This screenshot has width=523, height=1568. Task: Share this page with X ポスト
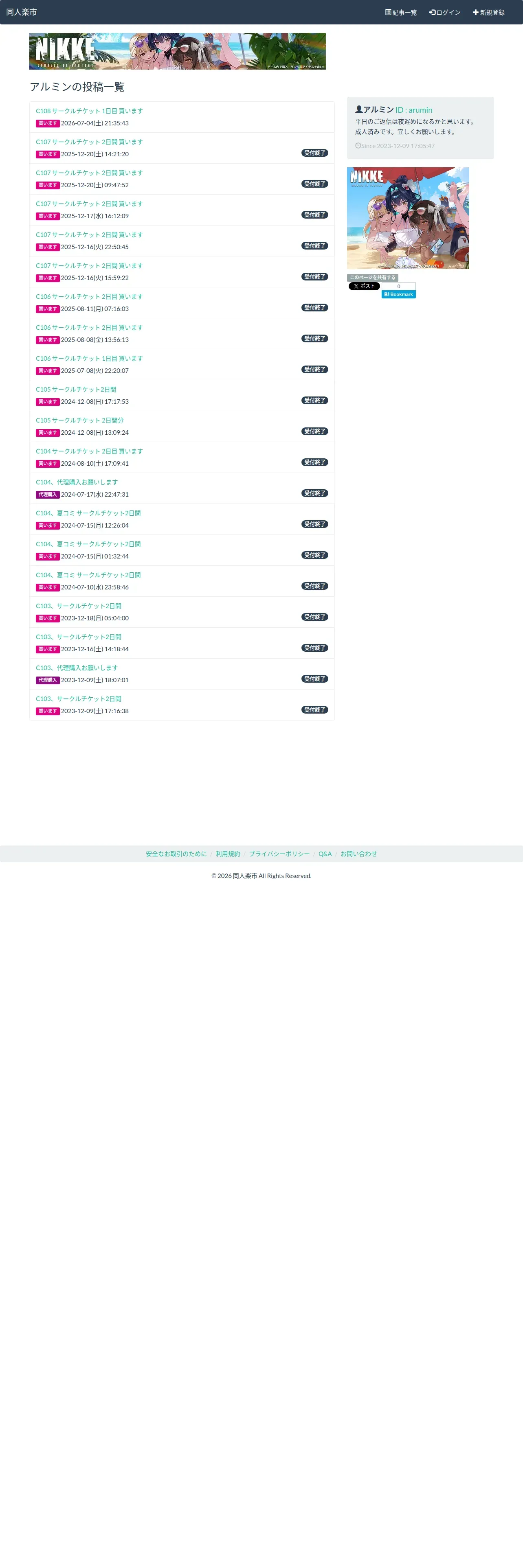pos(364,286)
